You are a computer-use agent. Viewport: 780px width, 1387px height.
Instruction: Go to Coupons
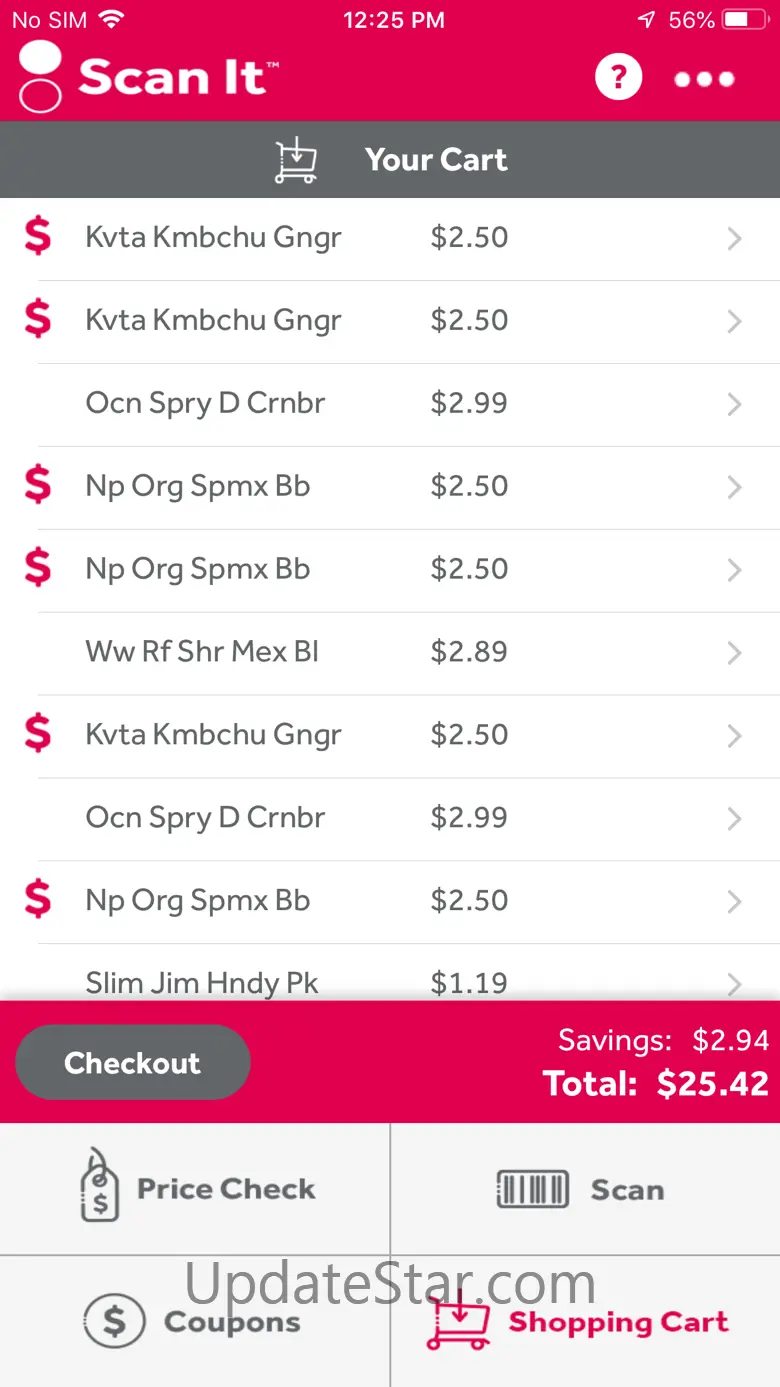click(x=194, y=1321)
